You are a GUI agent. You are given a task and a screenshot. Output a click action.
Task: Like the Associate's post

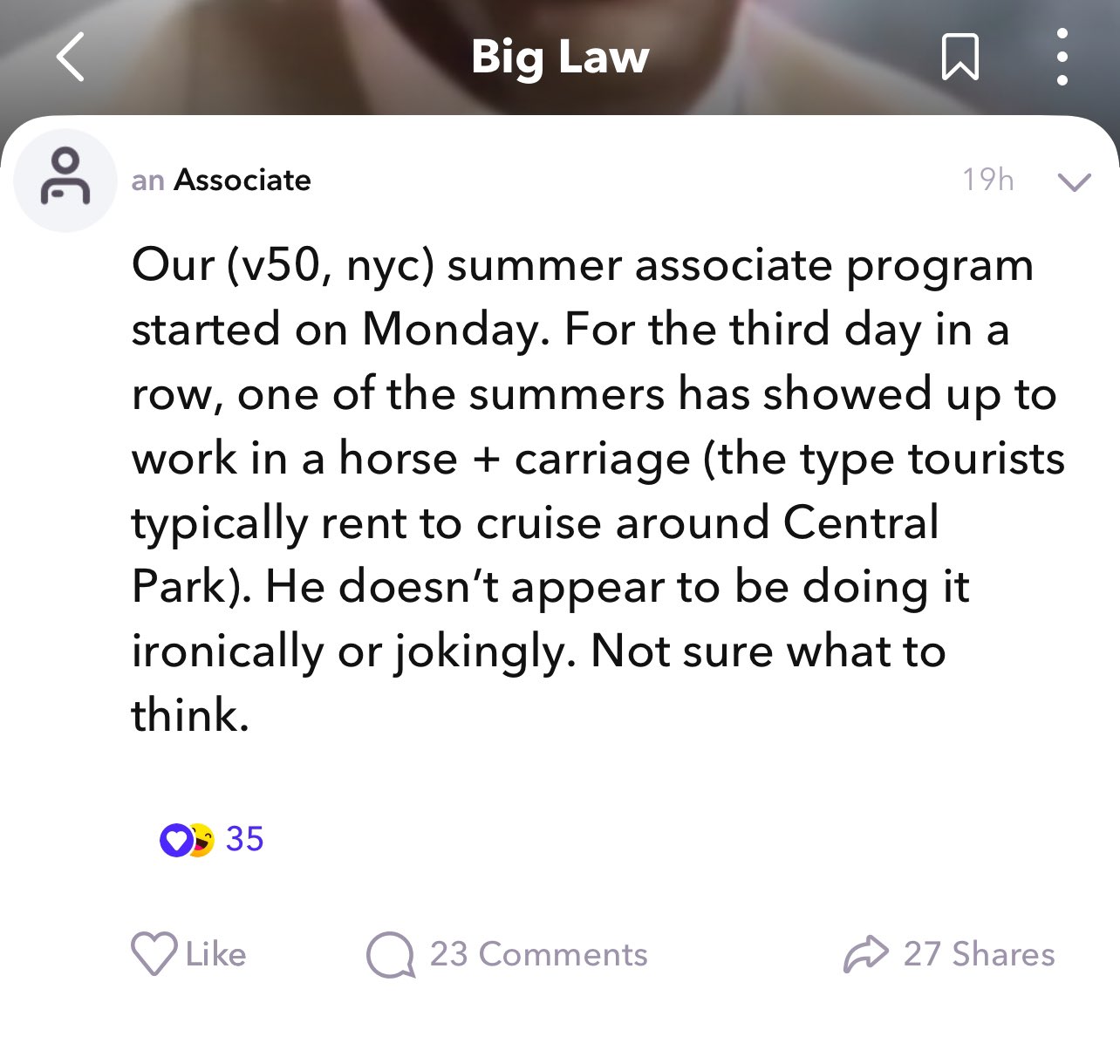[188, 953]
